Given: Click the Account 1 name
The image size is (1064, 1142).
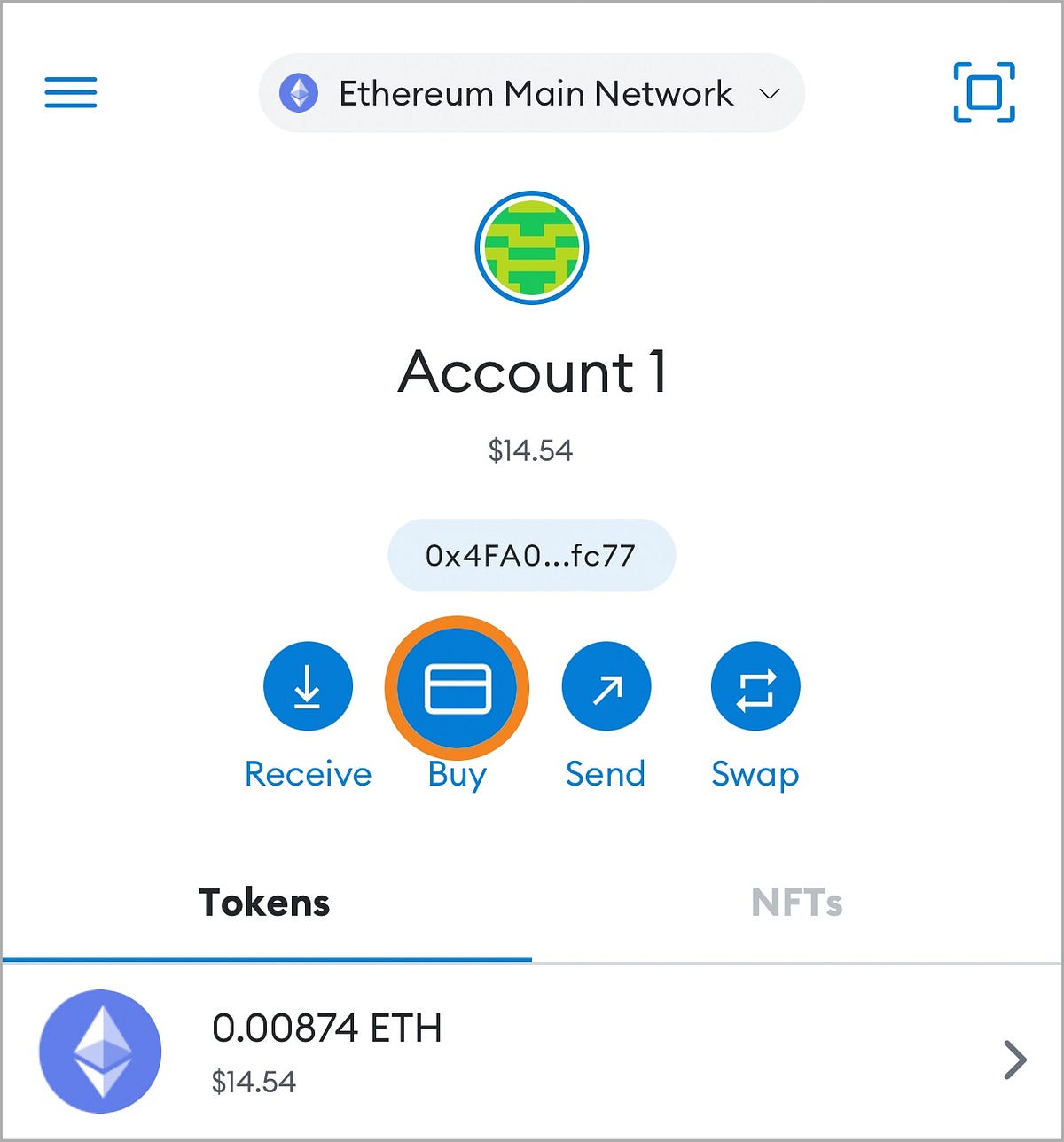Looking at the screenshot, I should 532,372.
